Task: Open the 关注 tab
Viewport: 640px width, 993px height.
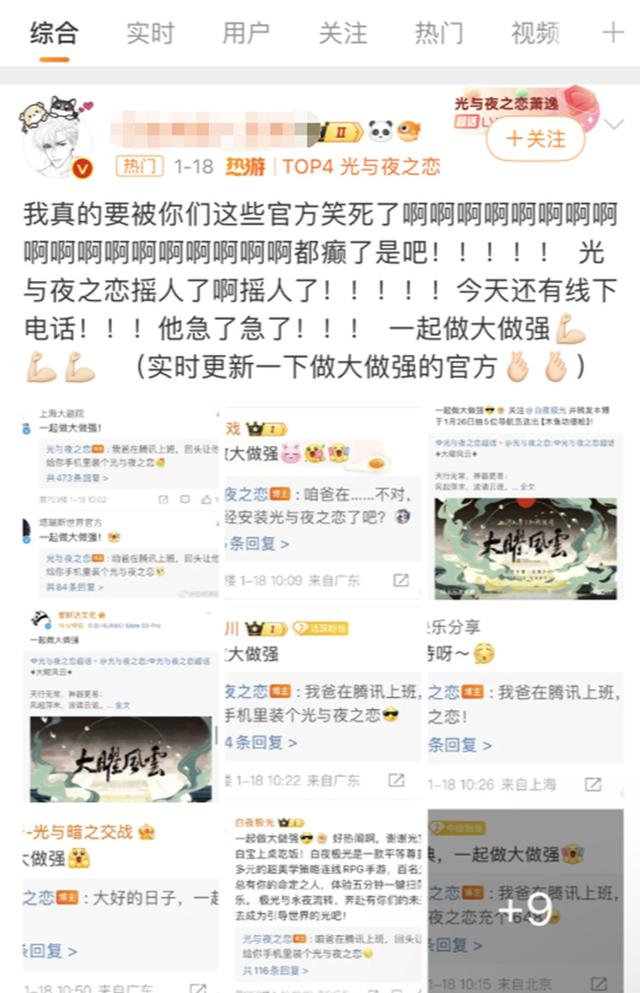Action: (342, 33)
